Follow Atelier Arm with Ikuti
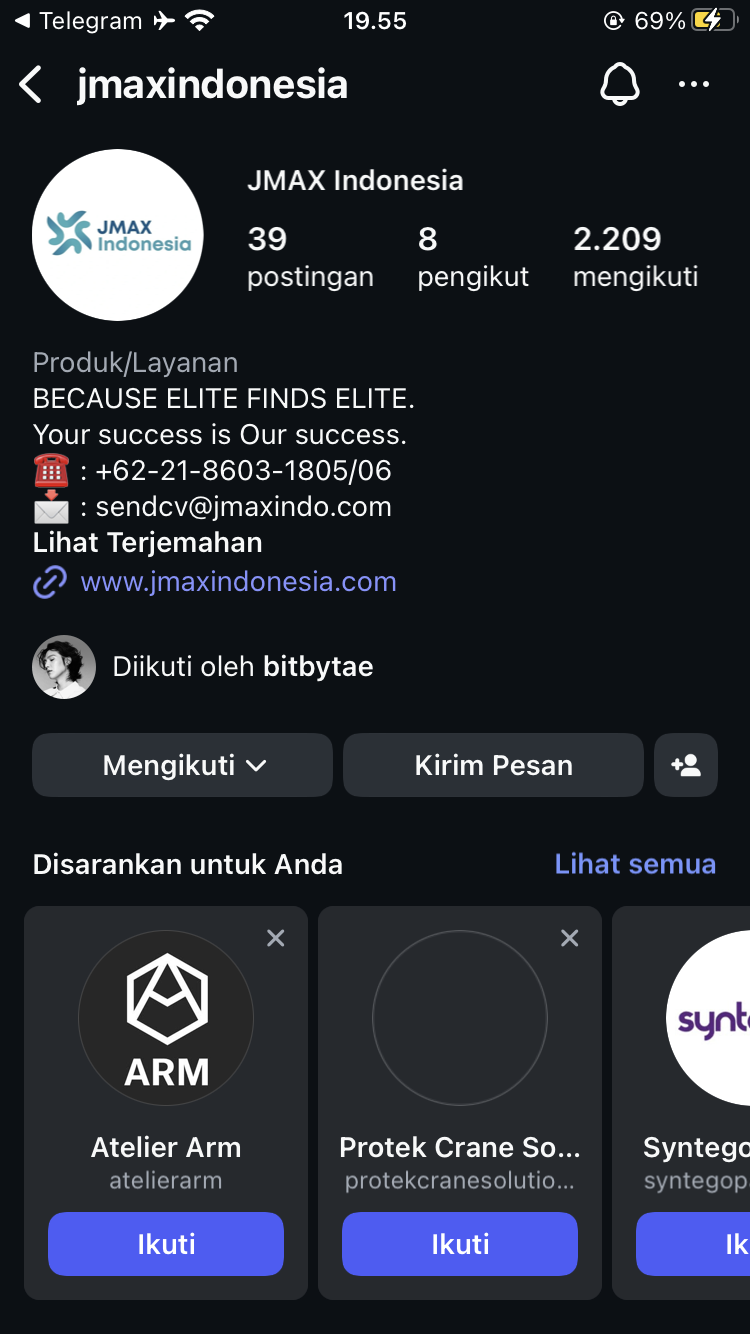This screenshot has height=1334, width=750. [x=166, y=1244]
